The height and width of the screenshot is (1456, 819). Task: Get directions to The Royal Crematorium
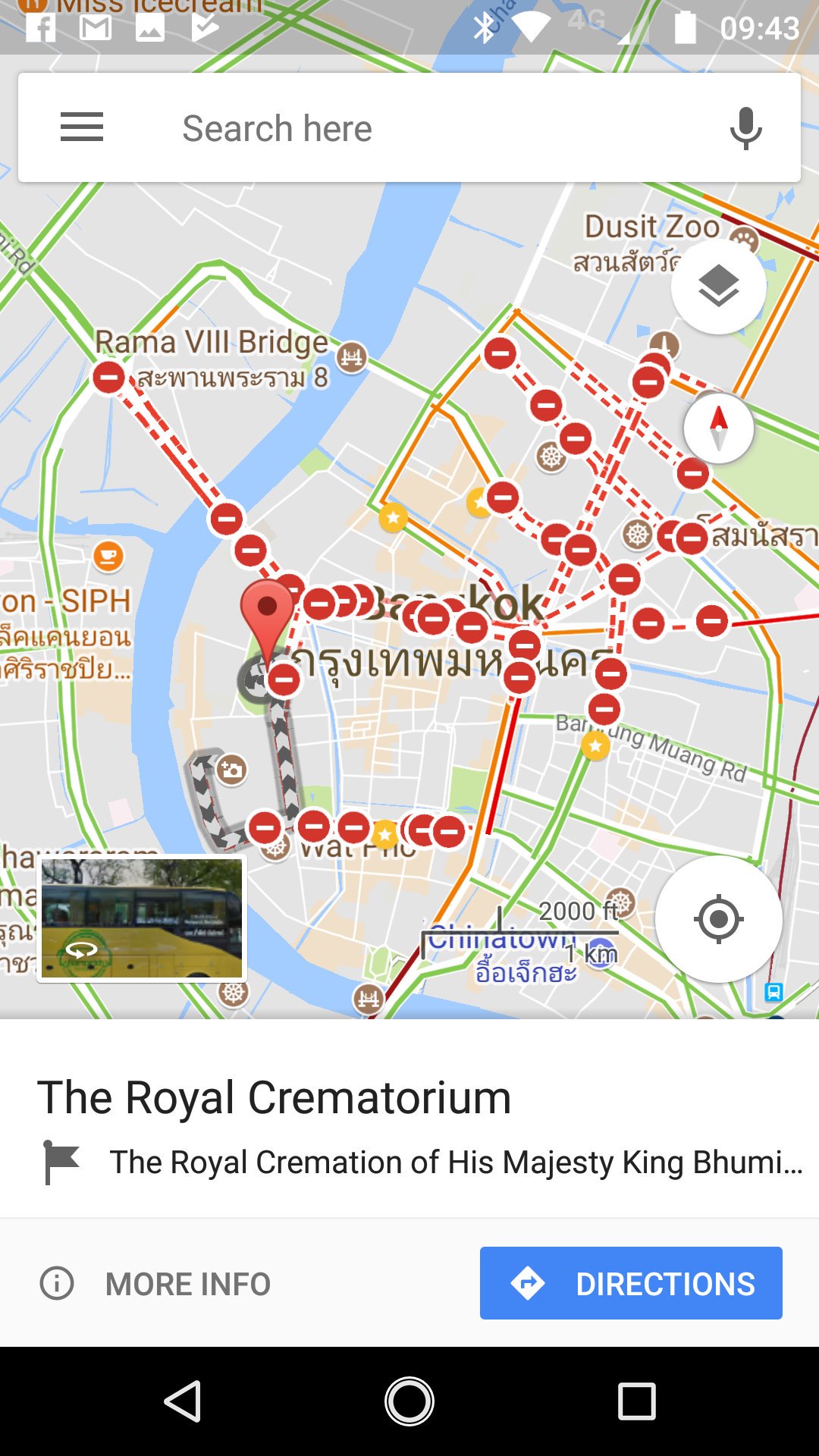[x=630, y=1283]
